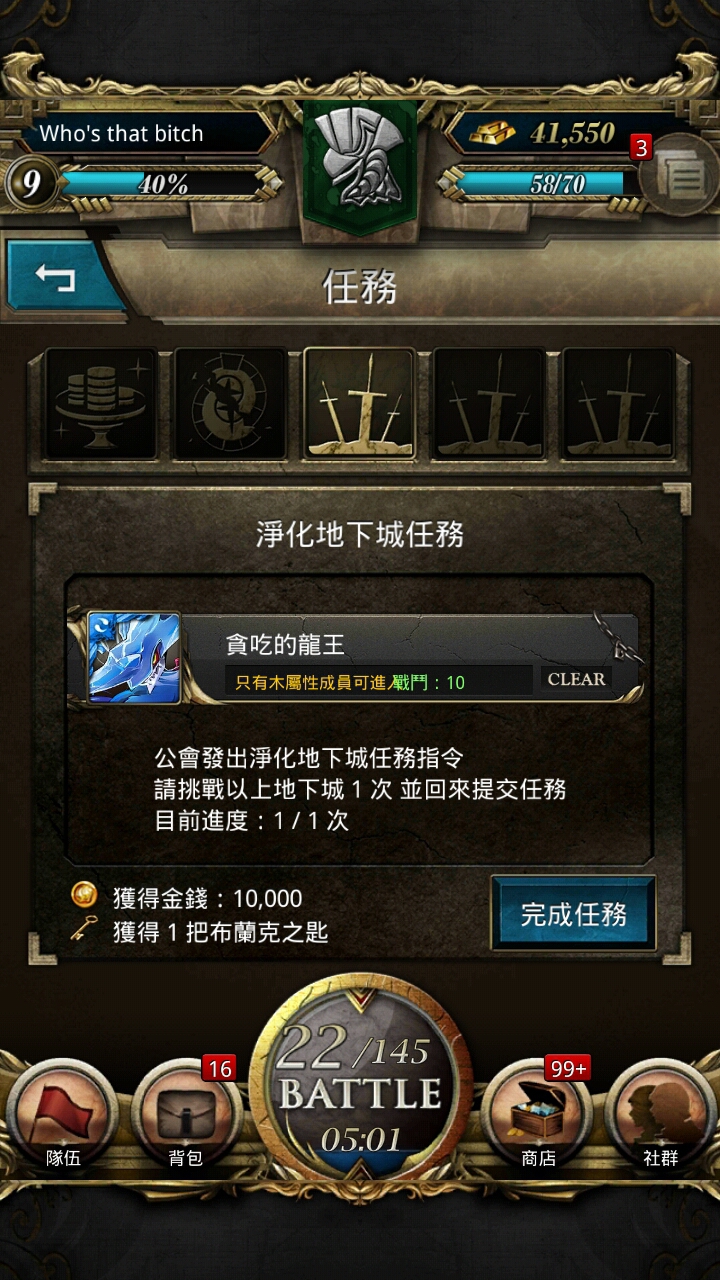
Task: Tap 完成任務 to complete the mission
Action: pyautogui.click(x=573, y=913)
